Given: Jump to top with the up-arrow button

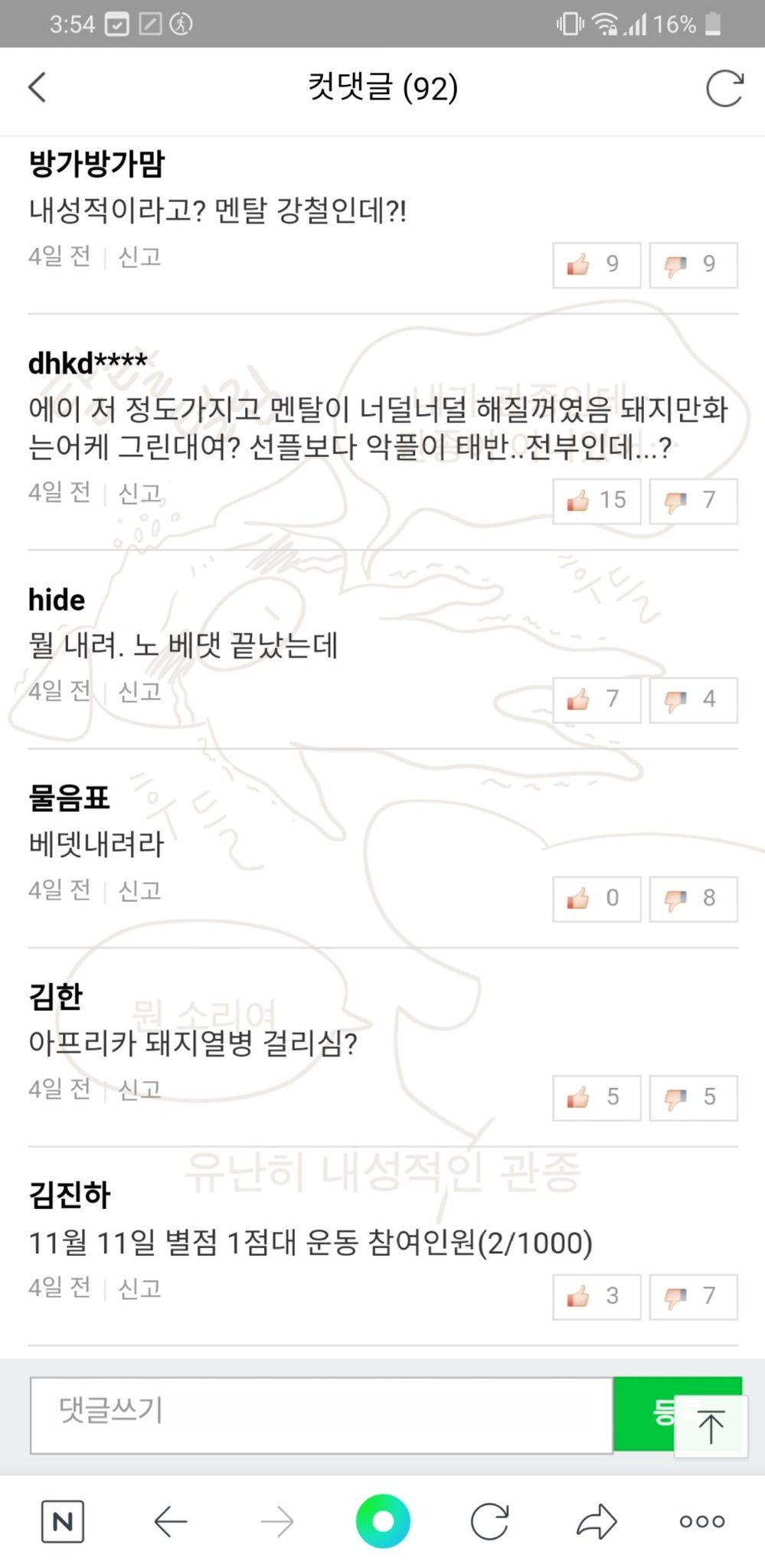Looking at the screenshot, I should pyautogui.click(x=711, y=1427).
